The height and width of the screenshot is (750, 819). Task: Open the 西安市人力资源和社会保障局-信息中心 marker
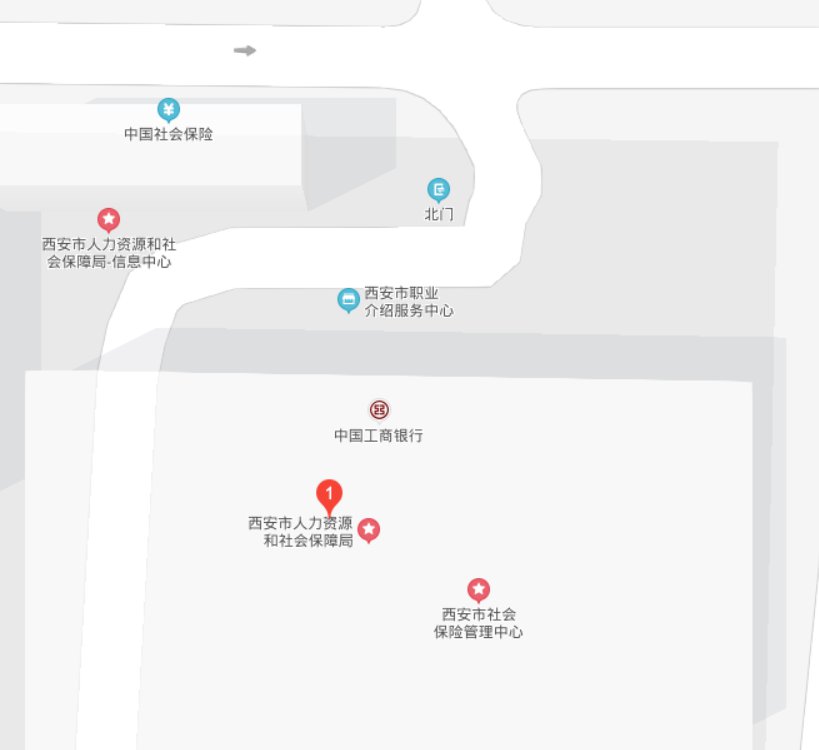coord(108,219)
